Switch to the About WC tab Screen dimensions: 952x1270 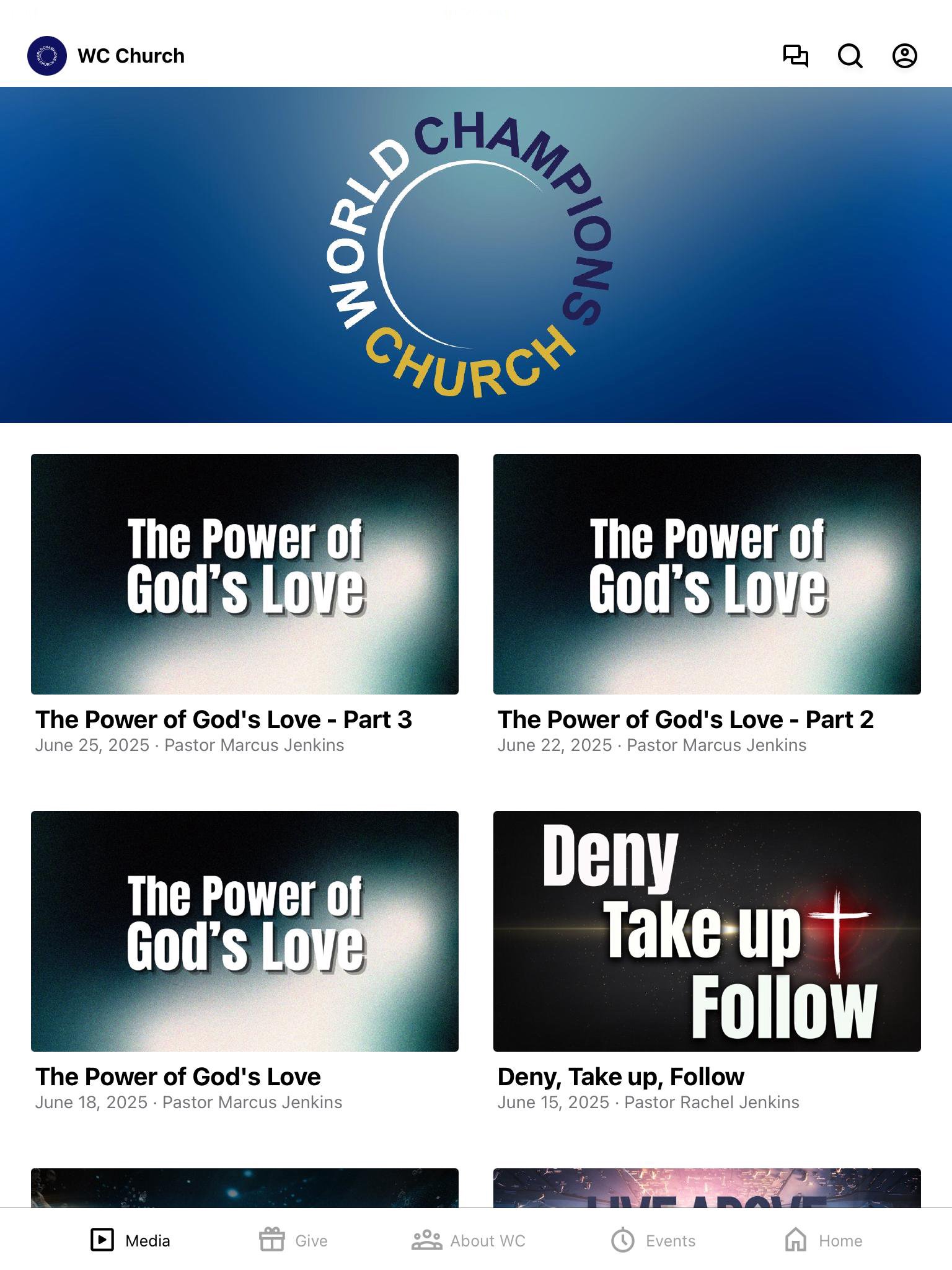coord(469,1240)
